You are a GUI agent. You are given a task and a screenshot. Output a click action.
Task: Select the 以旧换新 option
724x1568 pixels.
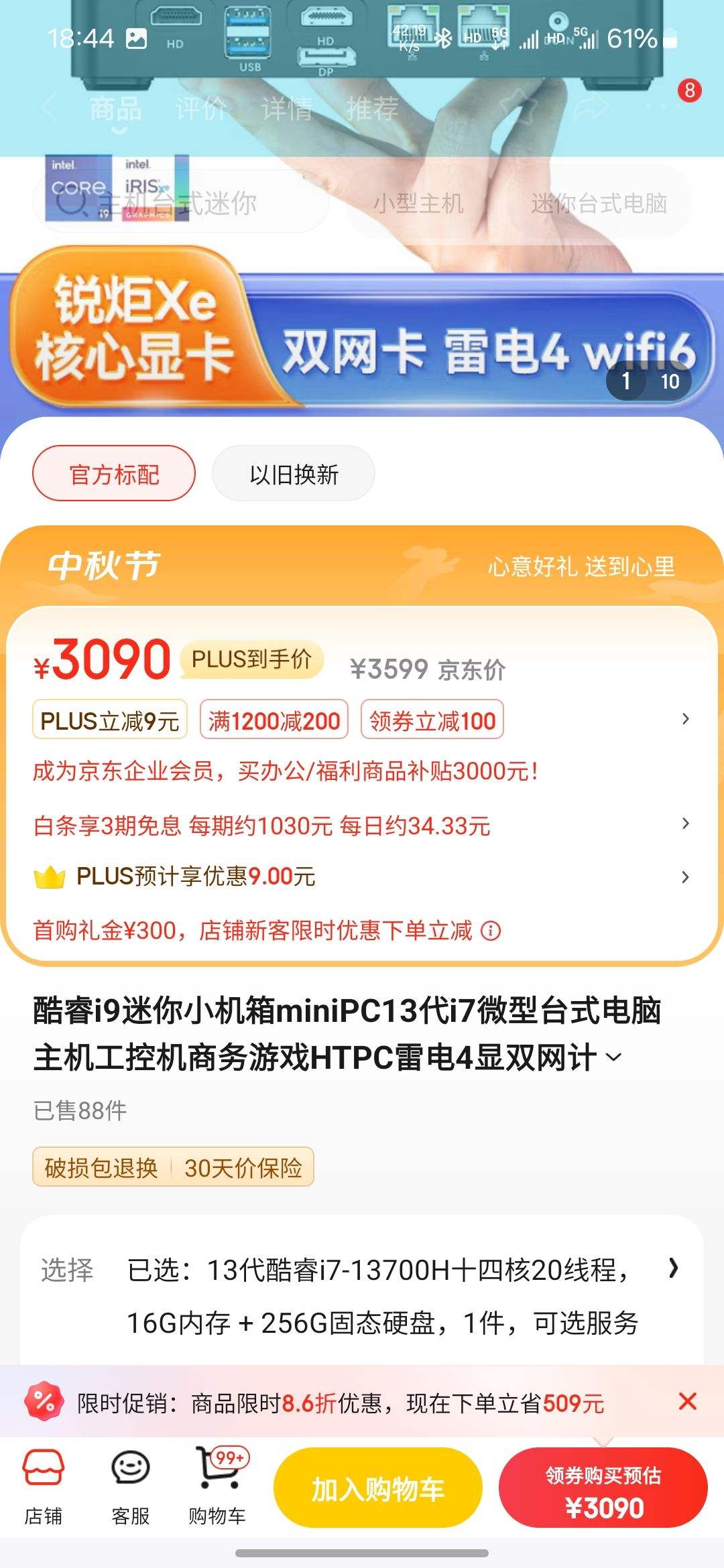pos(294,474)
